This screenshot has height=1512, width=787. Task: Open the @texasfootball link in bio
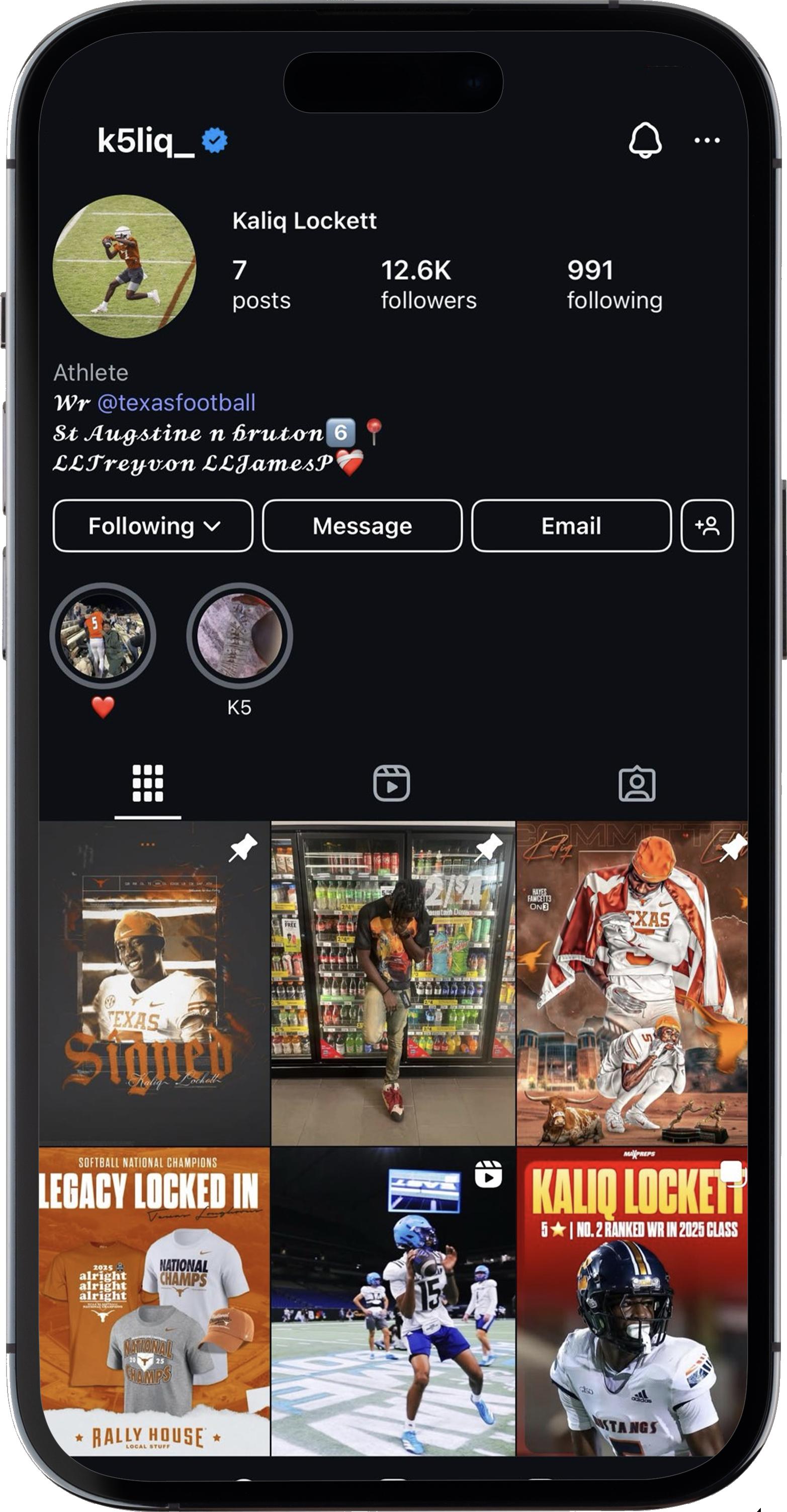(176, 403)
